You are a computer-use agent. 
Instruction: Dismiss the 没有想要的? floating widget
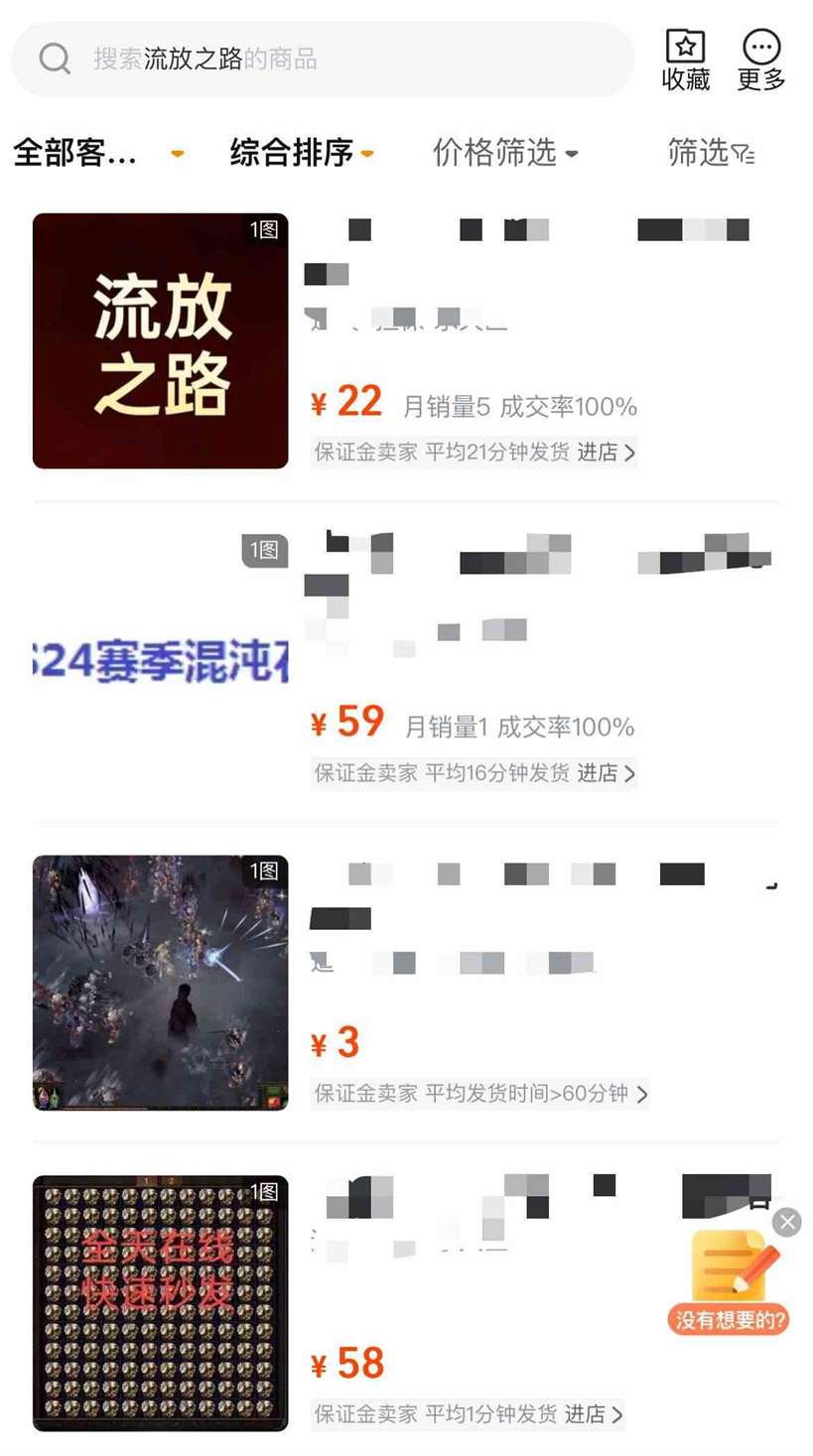(787, 1222)
